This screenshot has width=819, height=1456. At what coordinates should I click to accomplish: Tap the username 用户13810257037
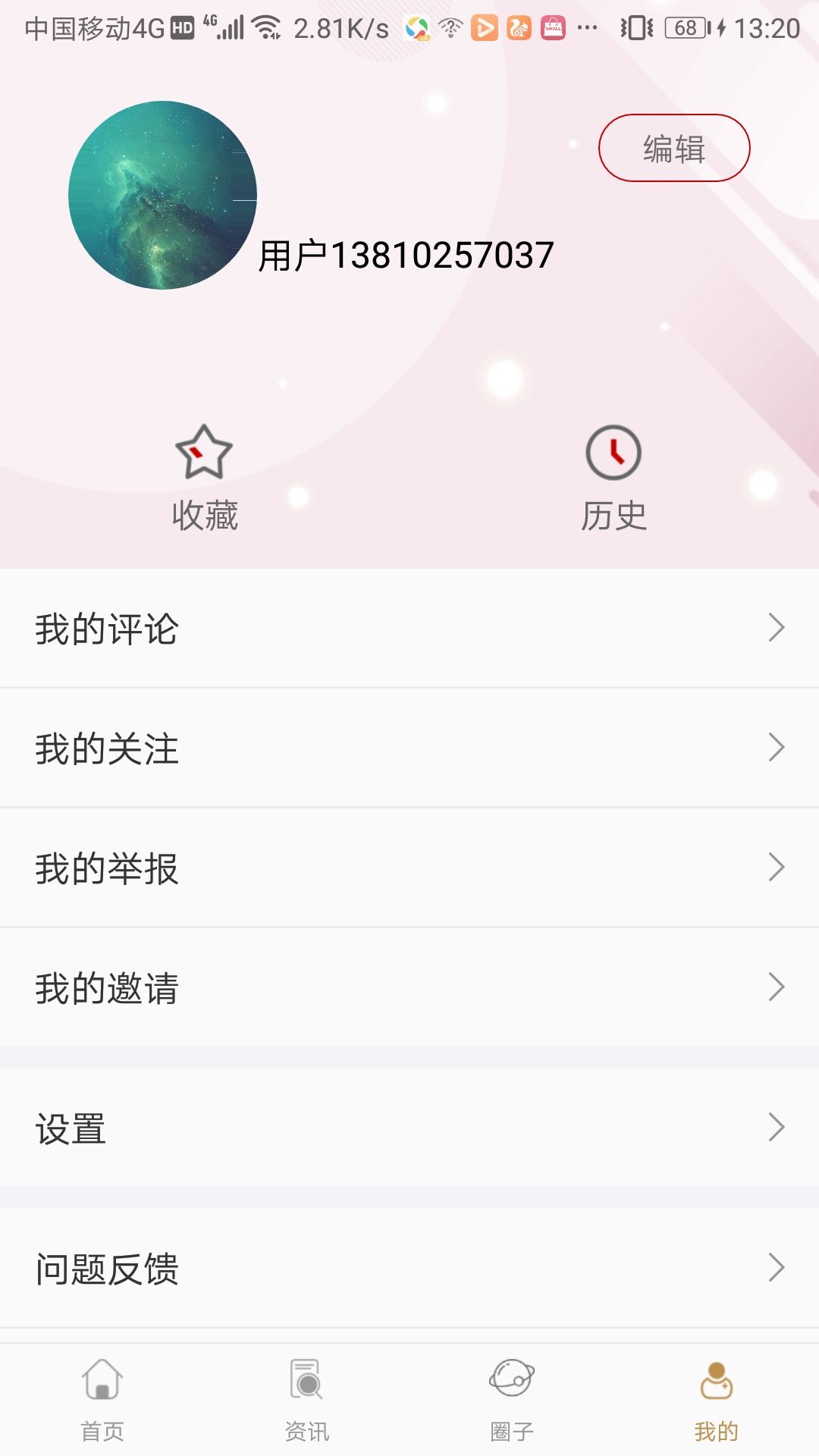click(405, 256)
